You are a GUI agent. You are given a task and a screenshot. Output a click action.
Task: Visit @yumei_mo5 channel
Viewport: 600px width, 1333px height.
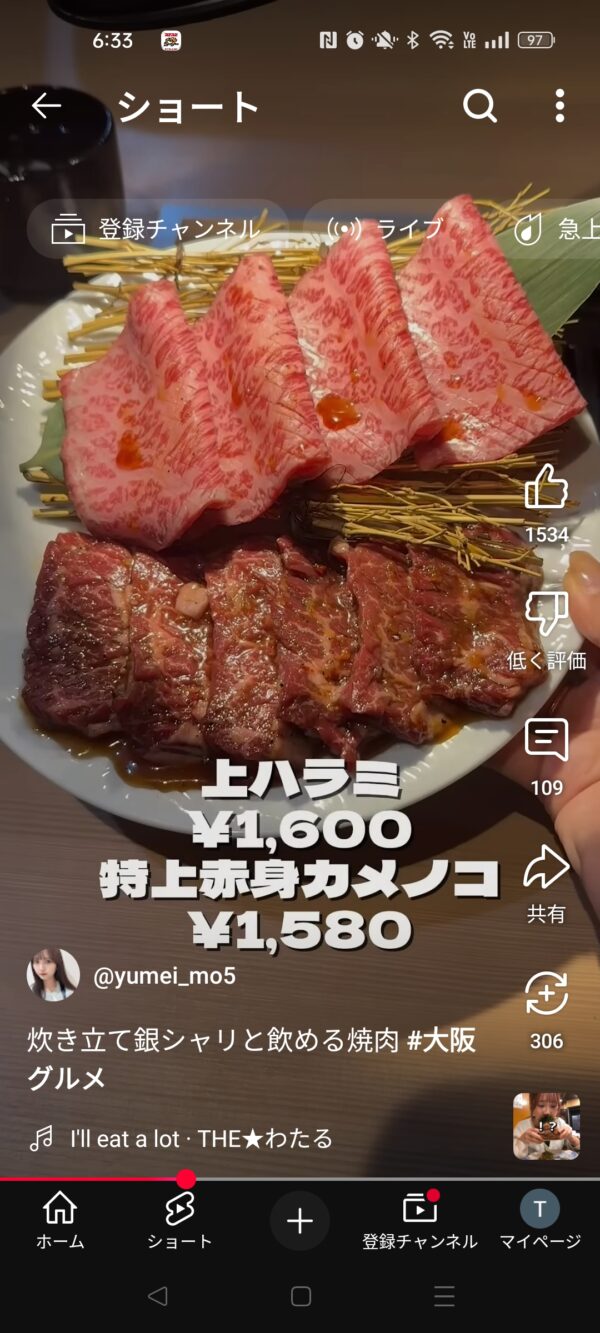(x=164, y=976)
